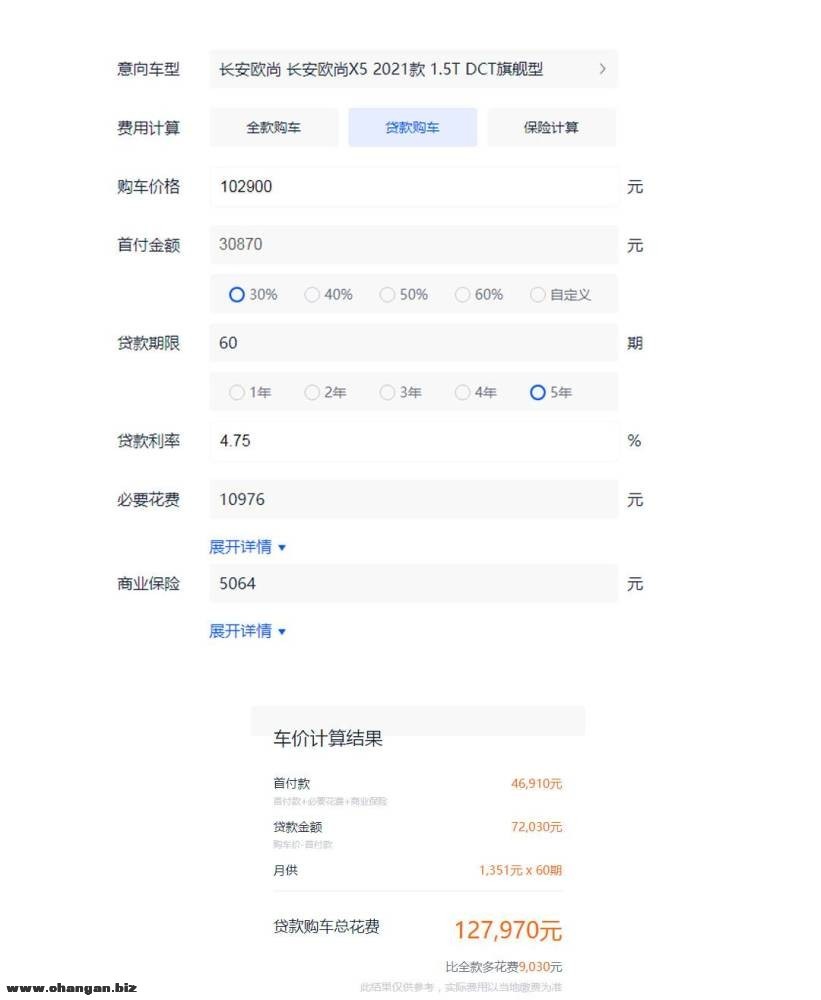This screenshot has height=1000, width=821.
Task: Set loan term to 3年
Action: (400, 393)
